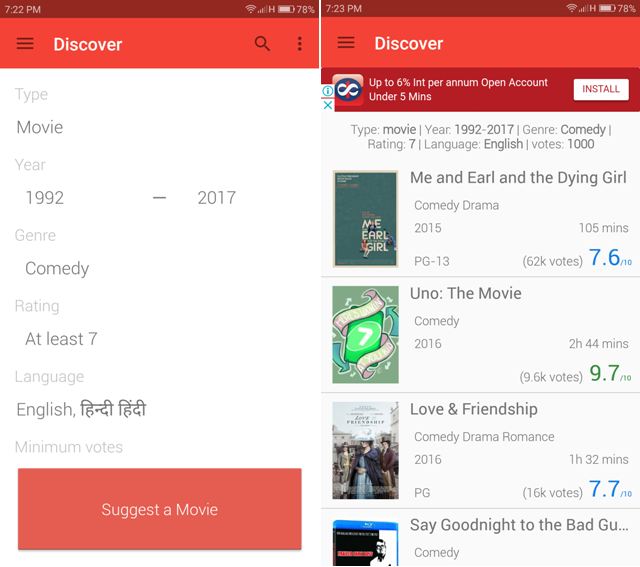Edit the Language selection English, Hindi
Image resolution: width=640 pixels, height=567 pixels.
coord(80,409)
